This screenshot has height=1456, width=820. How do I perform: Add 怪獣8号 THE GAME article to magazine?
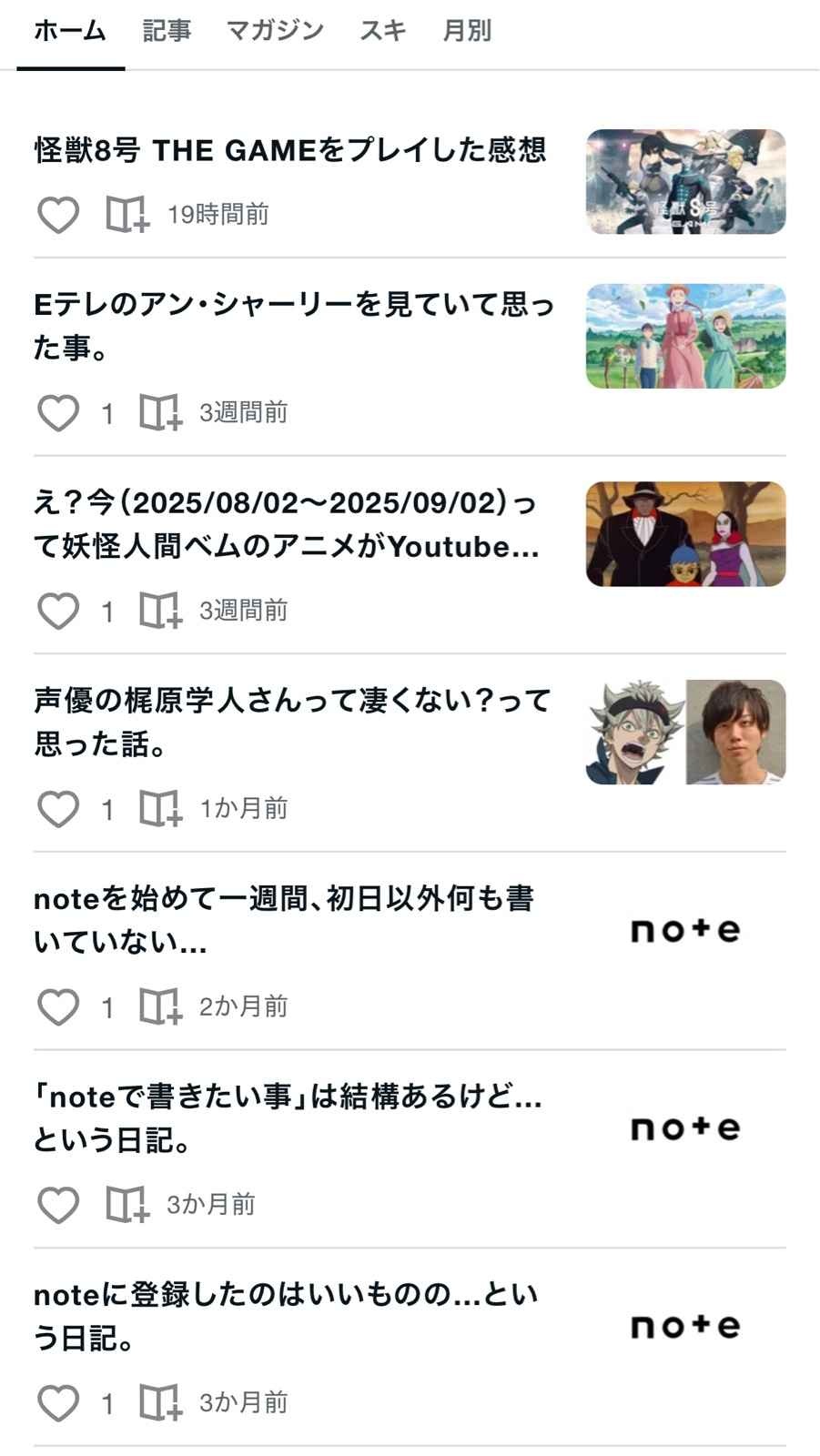(127, 215)
